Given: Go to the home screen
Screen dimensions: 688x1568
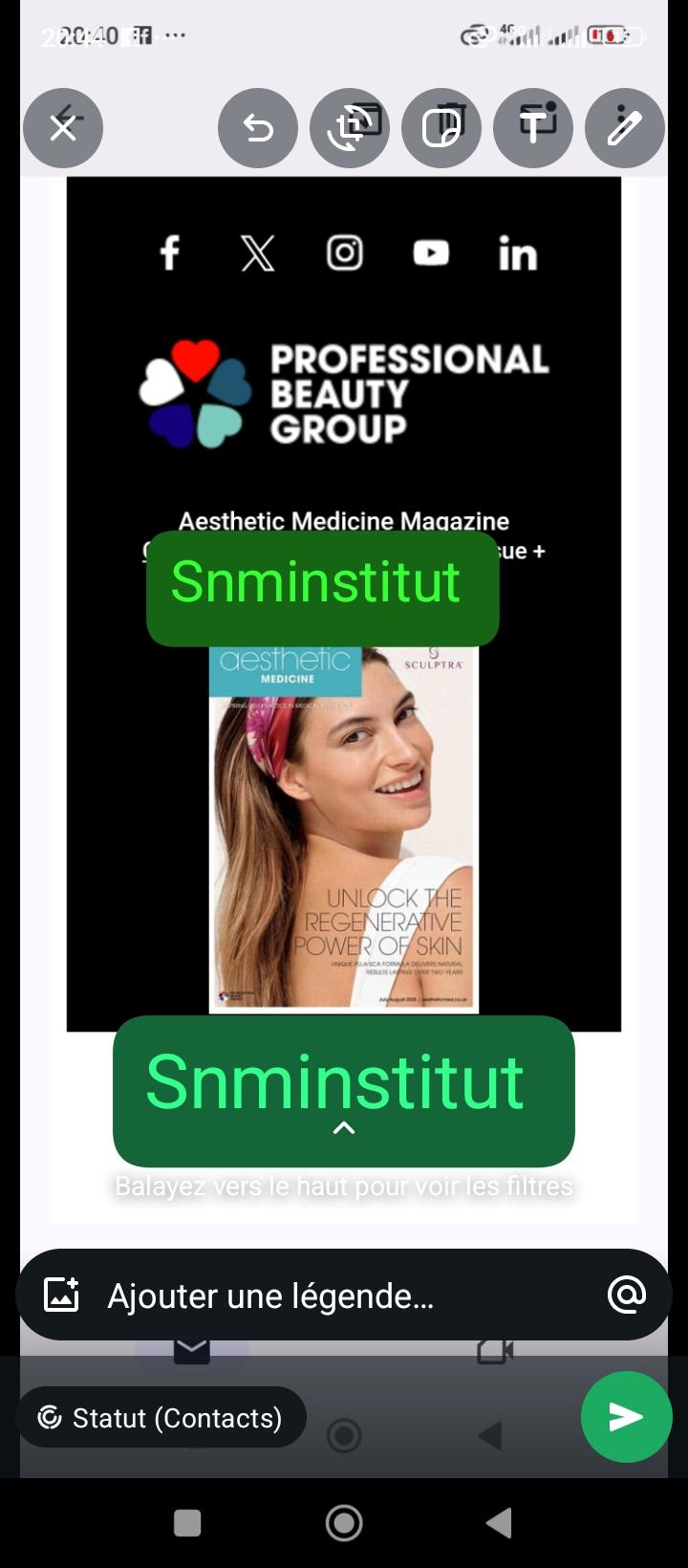Looking at the screenshot, I should 344,1522.
